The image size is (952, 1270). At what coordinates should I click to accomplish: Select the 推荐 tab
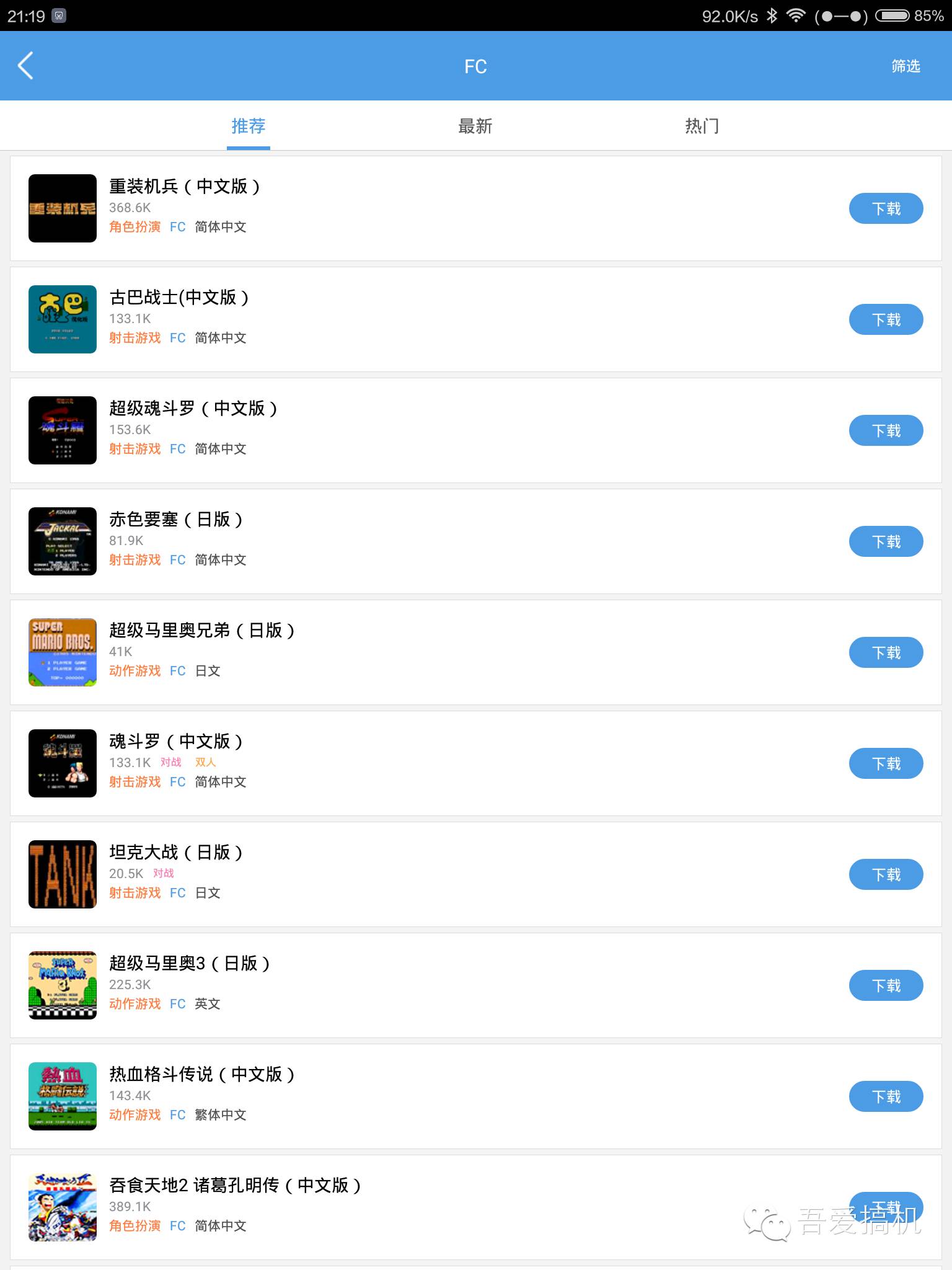pos(248,126)
